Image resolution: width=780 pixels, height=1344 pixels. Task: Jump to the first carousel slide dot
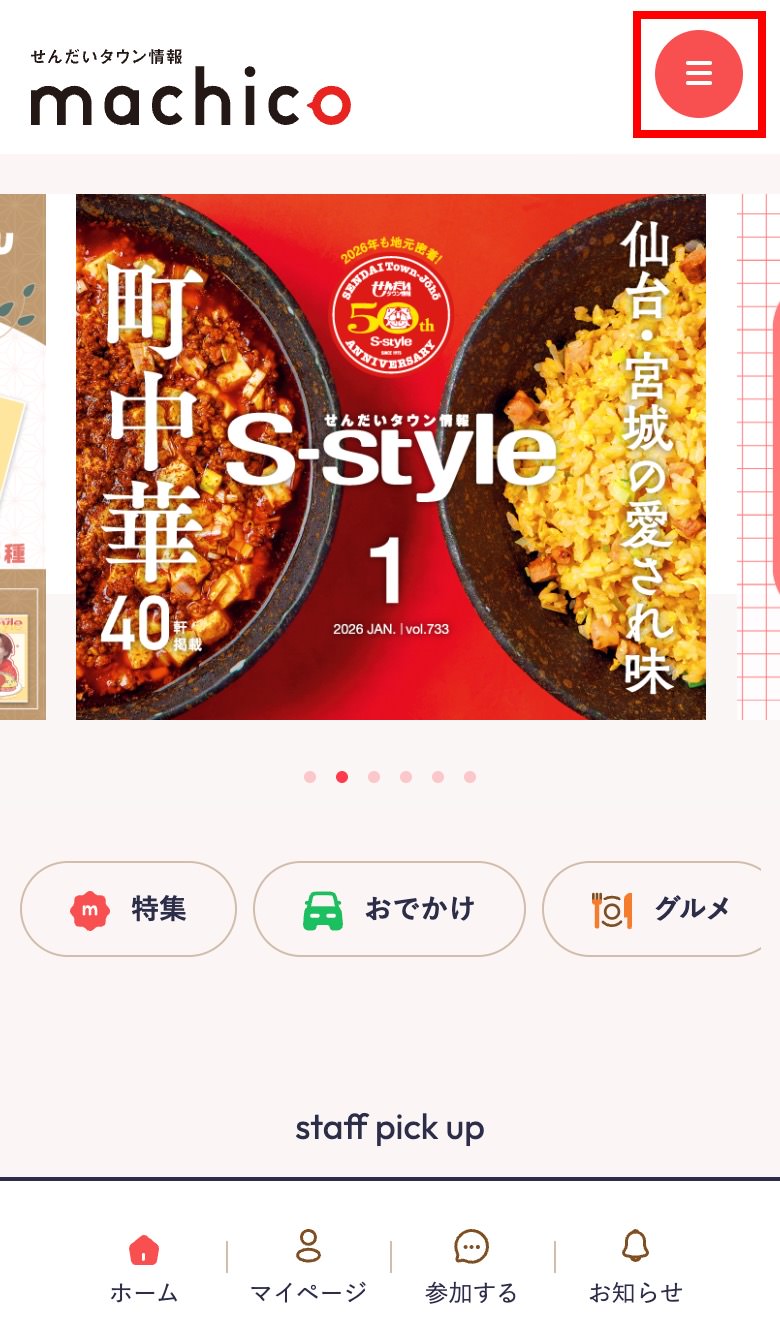pos(310,777)
